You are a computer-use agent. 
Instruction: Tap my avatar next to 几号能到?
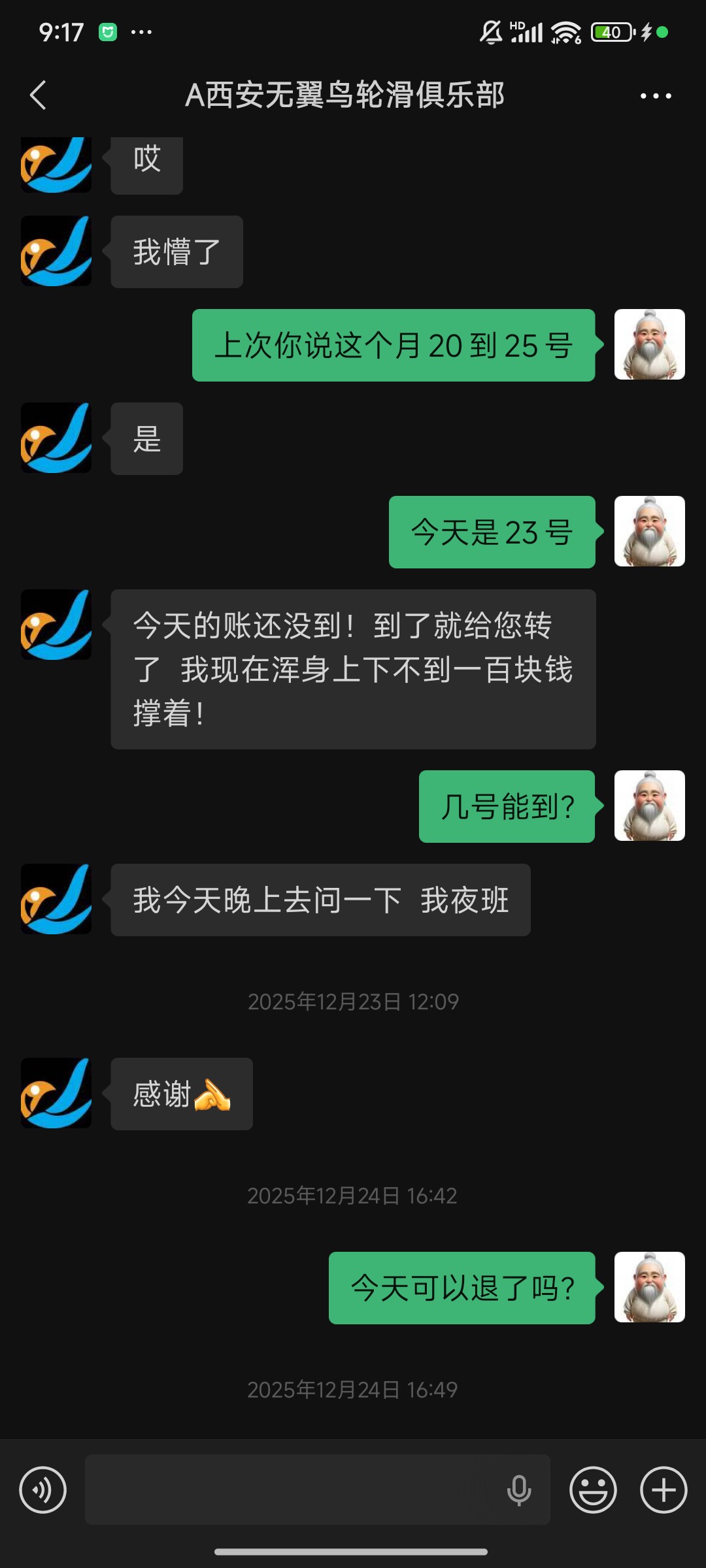[649, 806]
